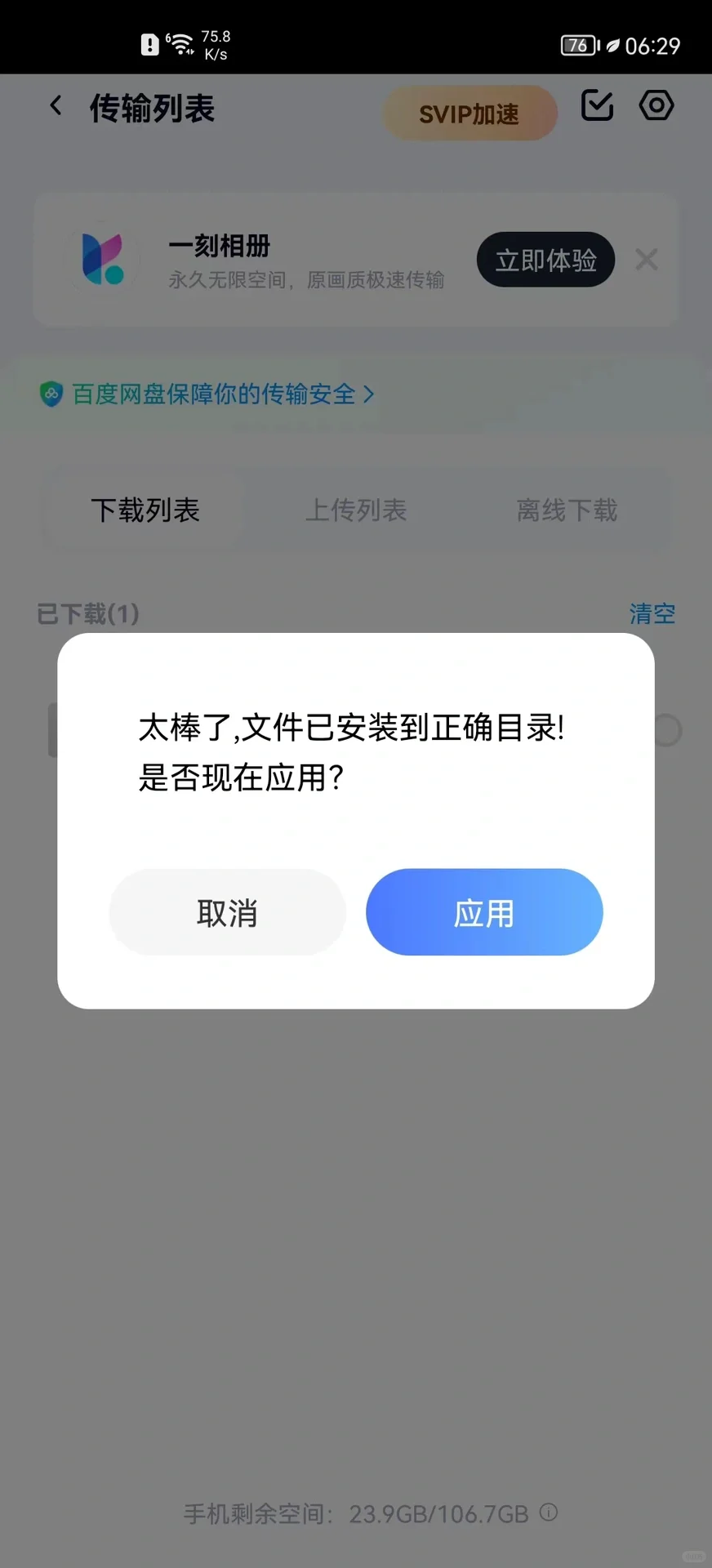Tap the battery indicator showing 76
The image size is (712, 1568).
(578, 44)
